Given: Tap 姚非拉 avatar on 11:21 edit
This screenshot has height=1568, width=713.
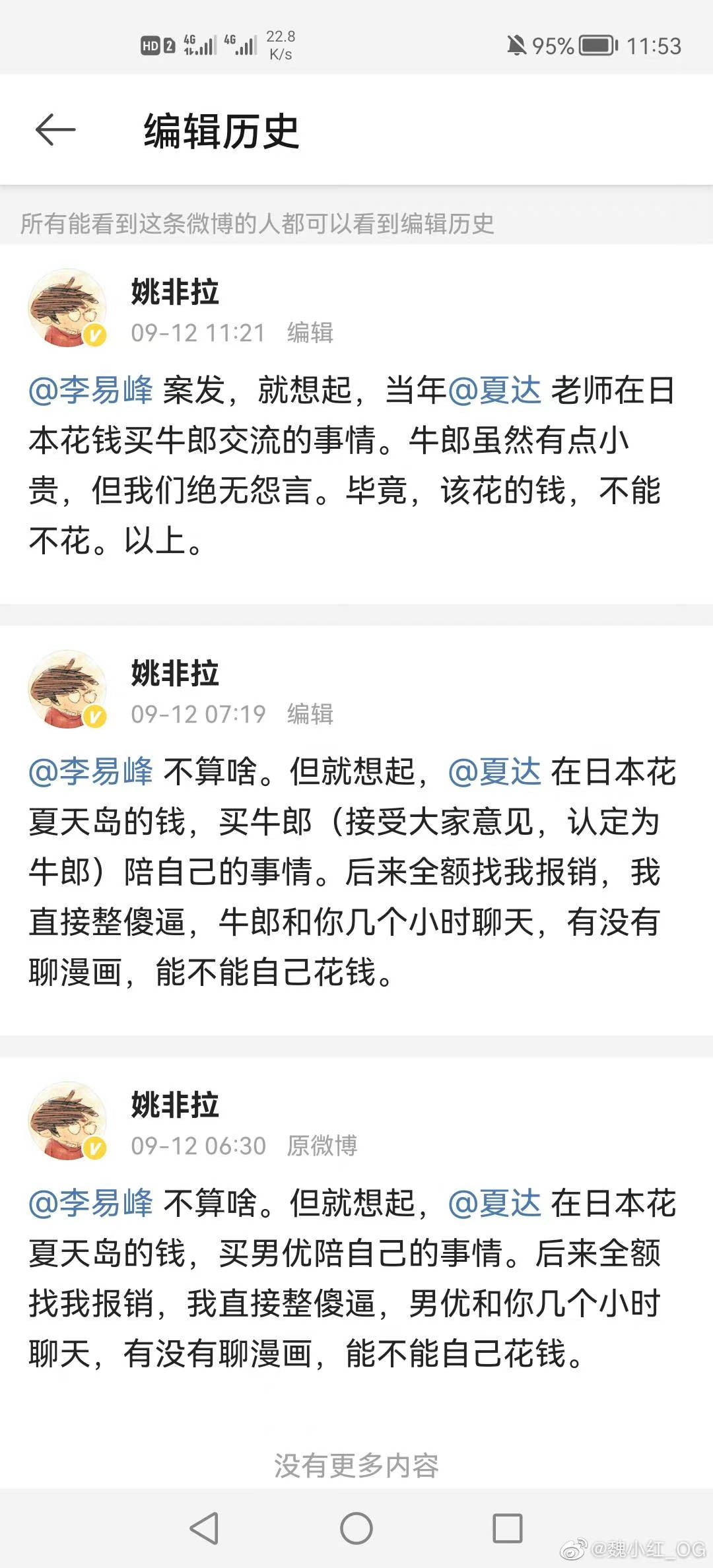Looking at the screenshot, I should [x=68, y=308].
